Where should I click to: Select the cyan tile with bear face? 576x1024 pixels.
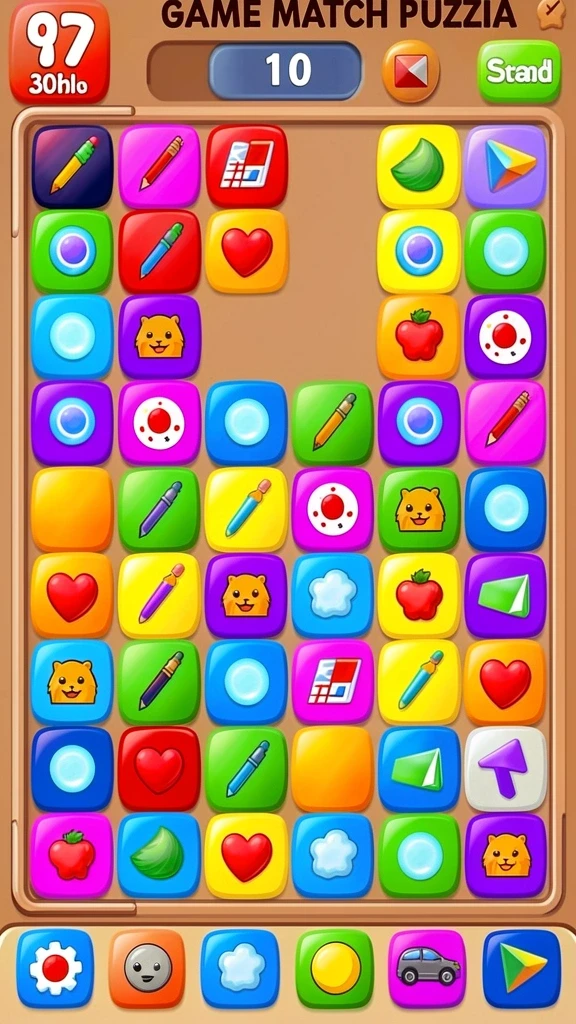[x=72, y=682]
